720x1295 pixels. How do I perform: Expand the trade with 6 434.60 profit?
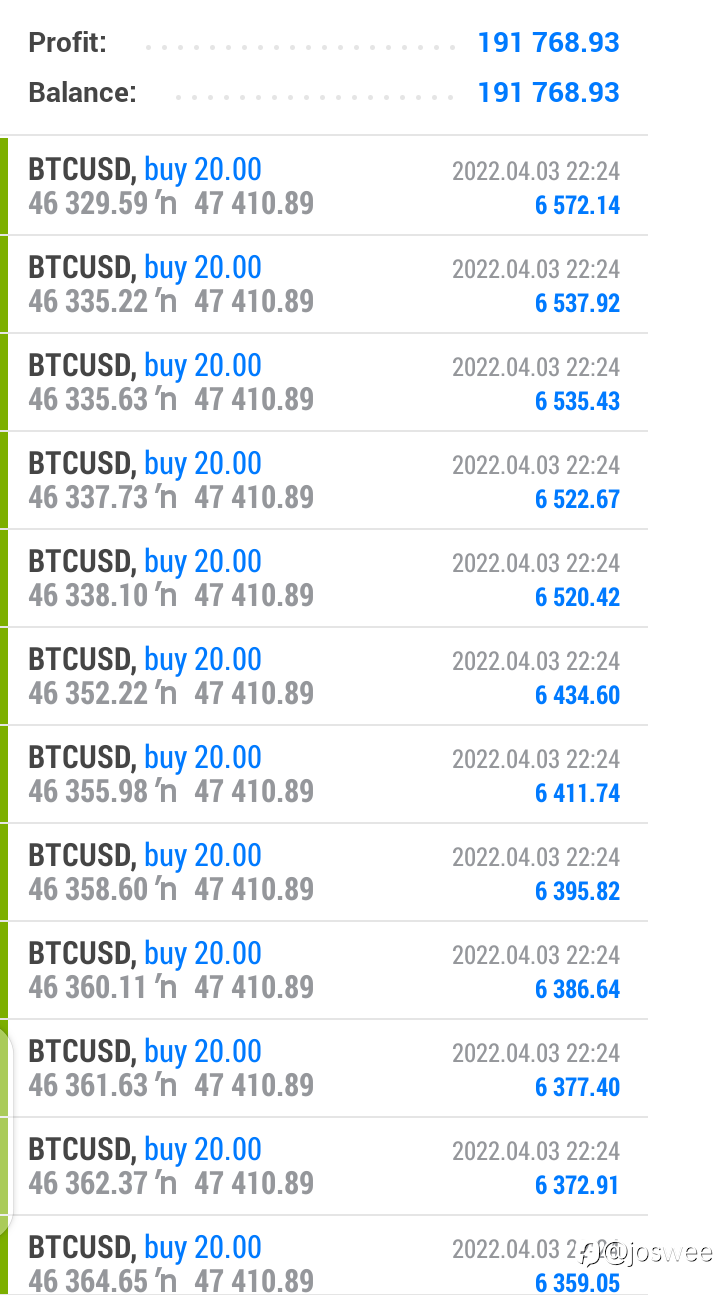[324, 676]
